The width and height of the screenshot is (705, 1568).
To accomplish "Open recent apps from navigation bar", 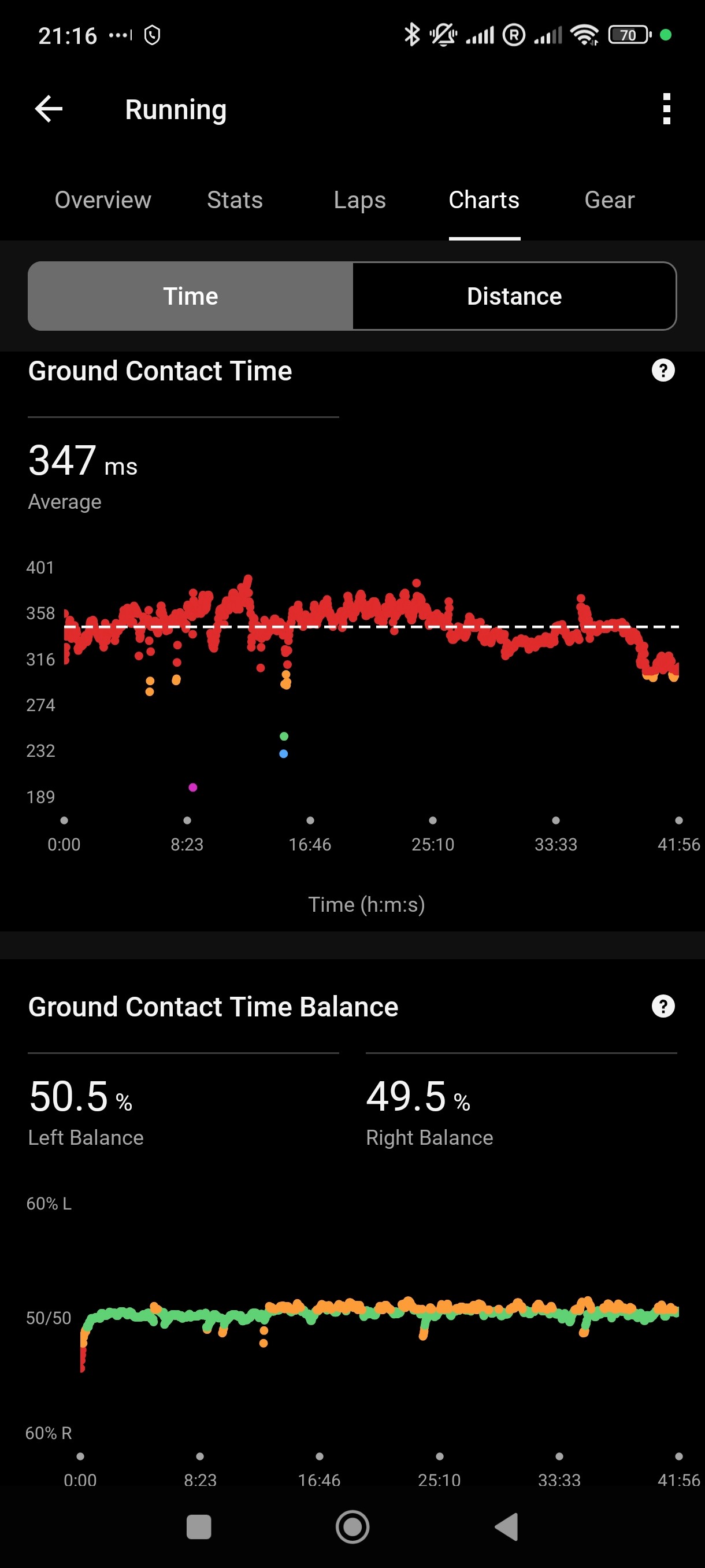I will (x=199, y=1526).
